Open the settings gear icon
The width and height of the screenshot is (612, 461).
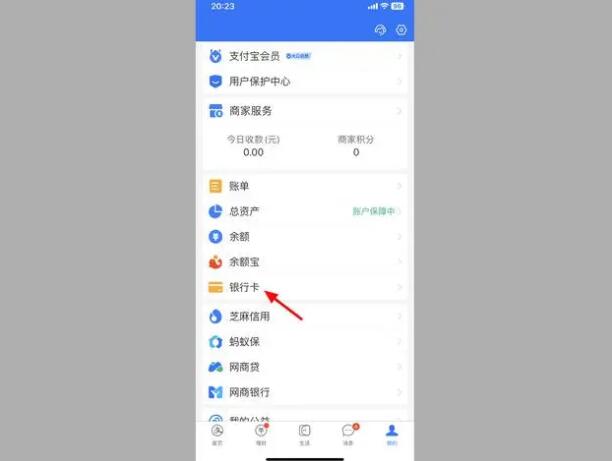point(399,31)
